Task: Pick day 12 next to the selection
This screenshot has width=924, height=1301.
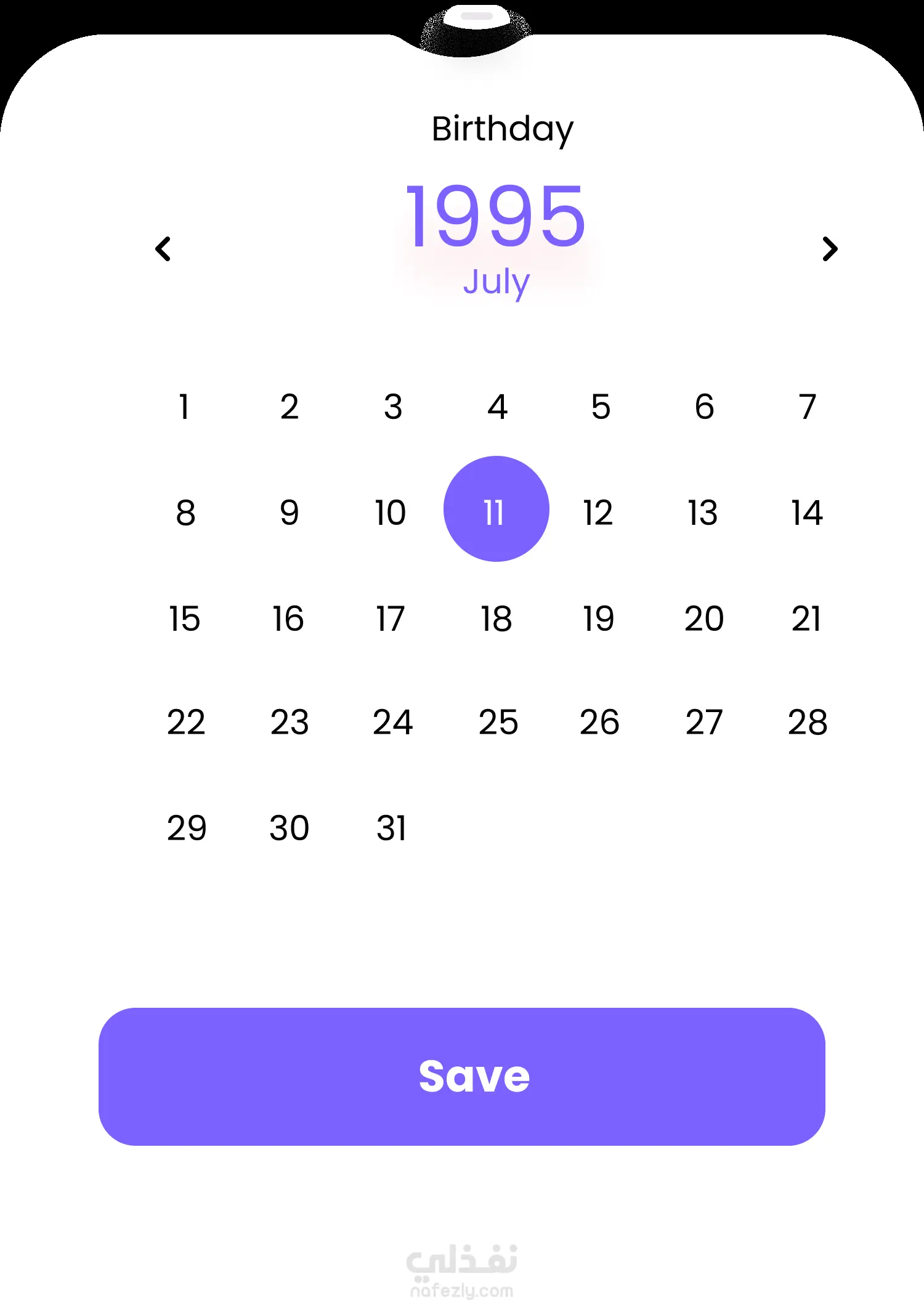Action: click(x=598, y=513)
